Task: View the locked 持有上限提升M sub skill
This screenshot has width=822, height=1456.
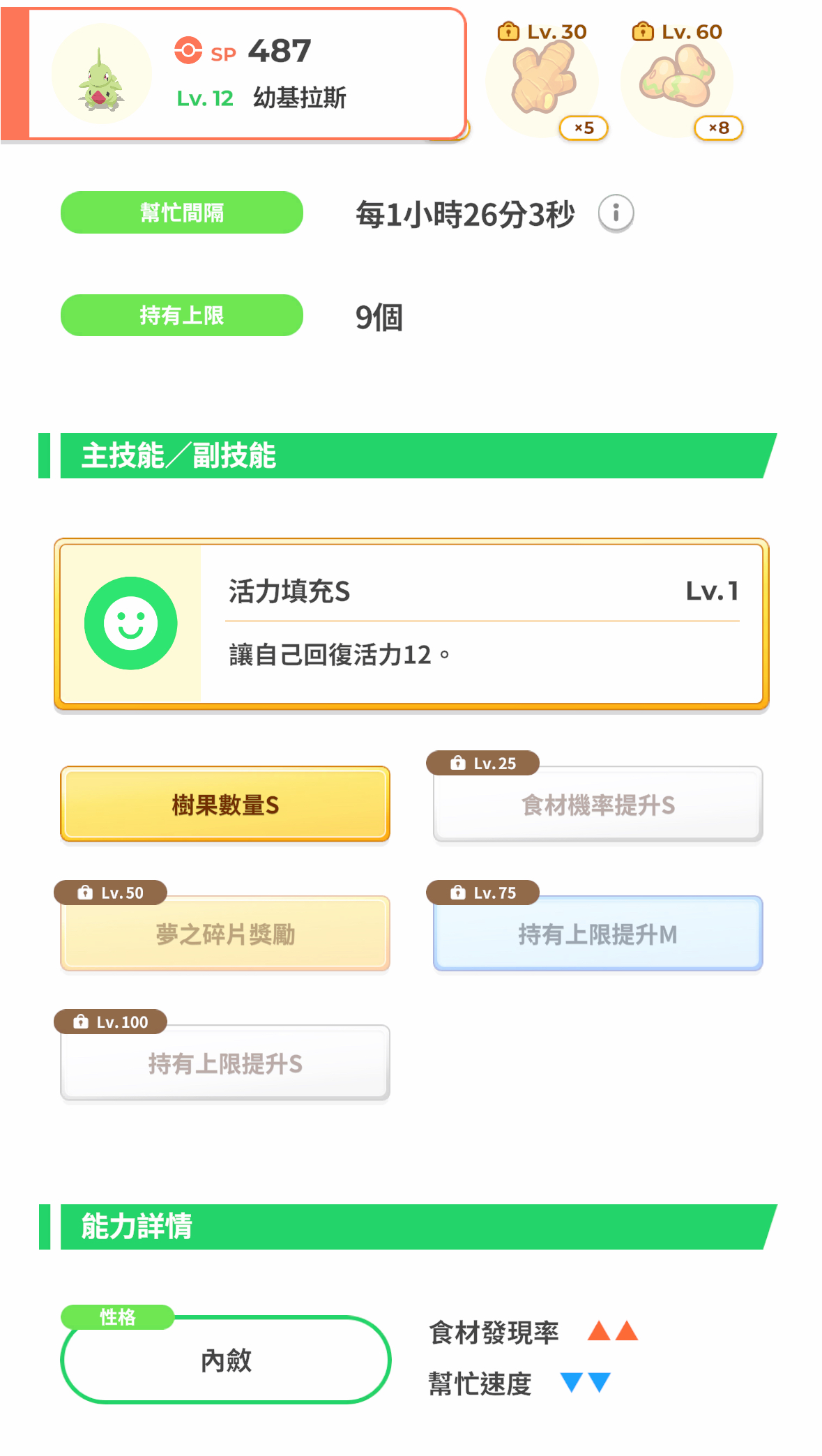Action: 598,933
